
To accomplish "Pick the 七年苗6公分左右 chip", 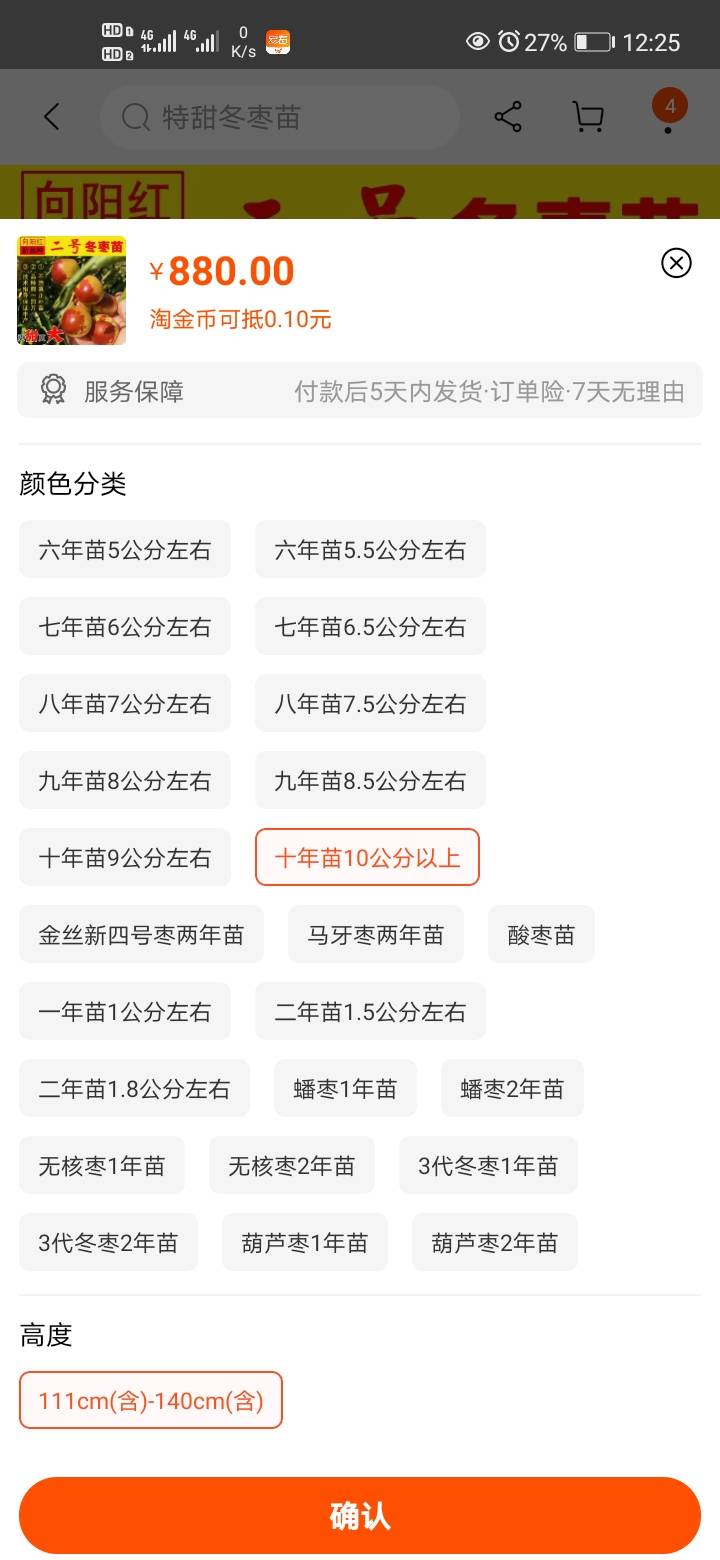I will pos(125,626).
